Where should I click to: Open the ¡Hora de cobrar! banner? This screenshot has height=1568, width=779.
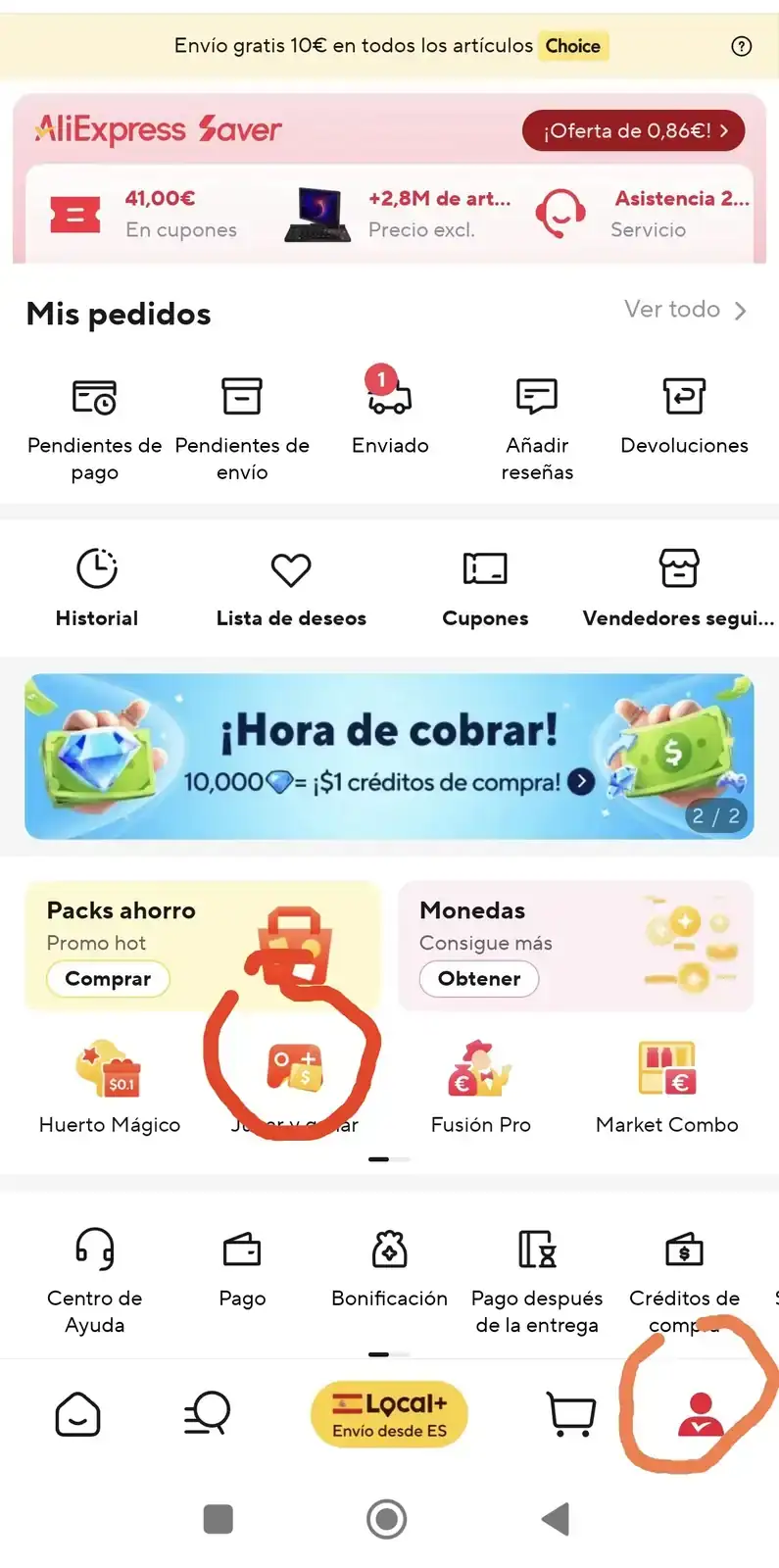tap(389, 756)
